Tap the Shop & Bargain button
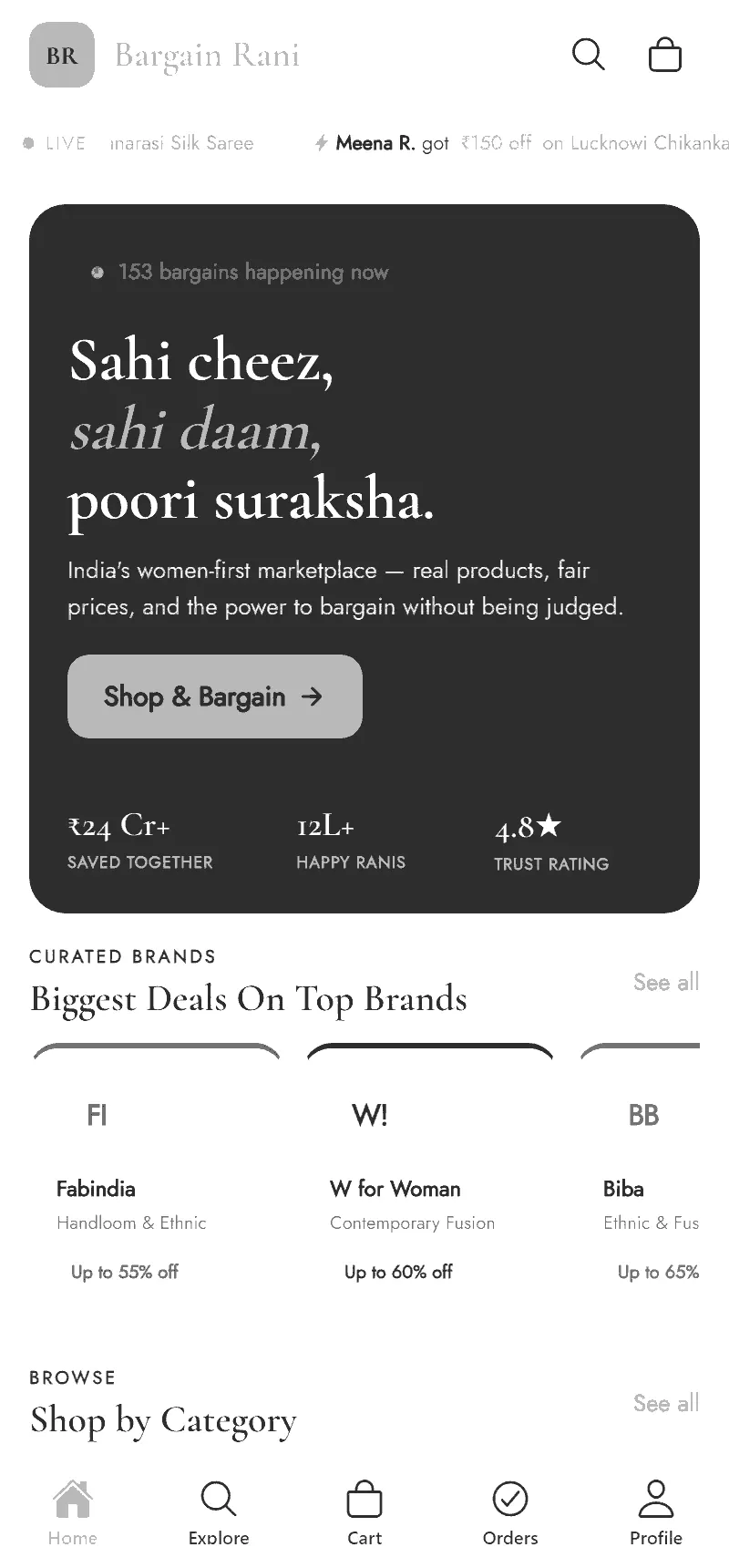This screenshot has height=1568, width=729. coord(215,696)
